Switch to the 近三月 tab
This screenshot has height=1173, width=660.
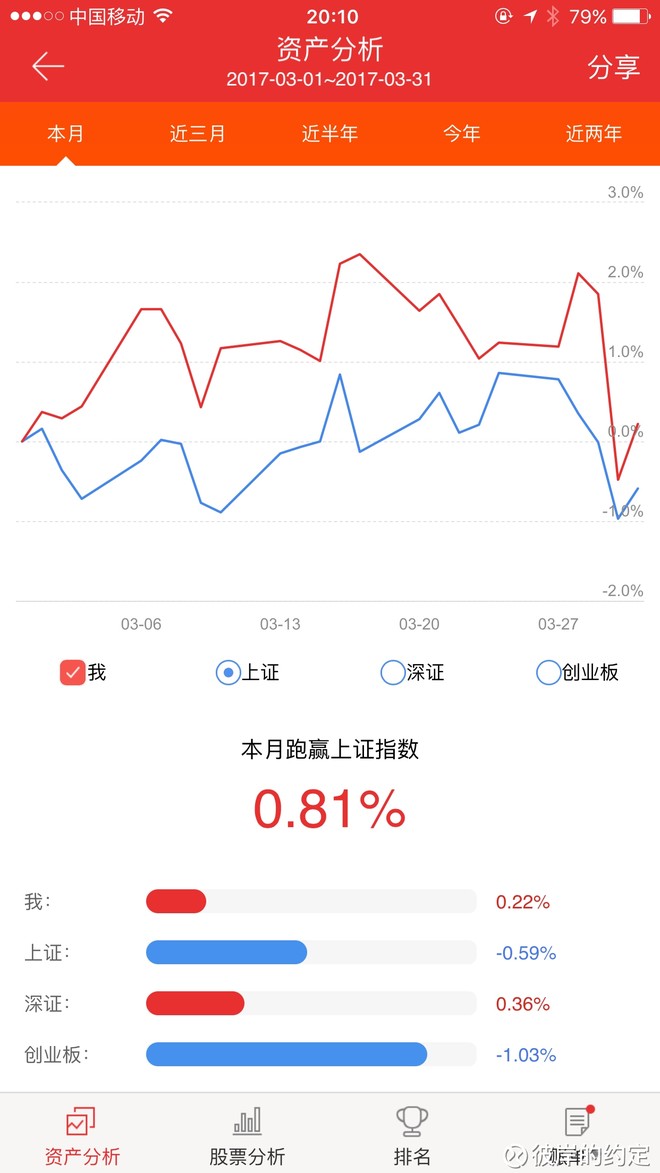[x=198, y=134]
